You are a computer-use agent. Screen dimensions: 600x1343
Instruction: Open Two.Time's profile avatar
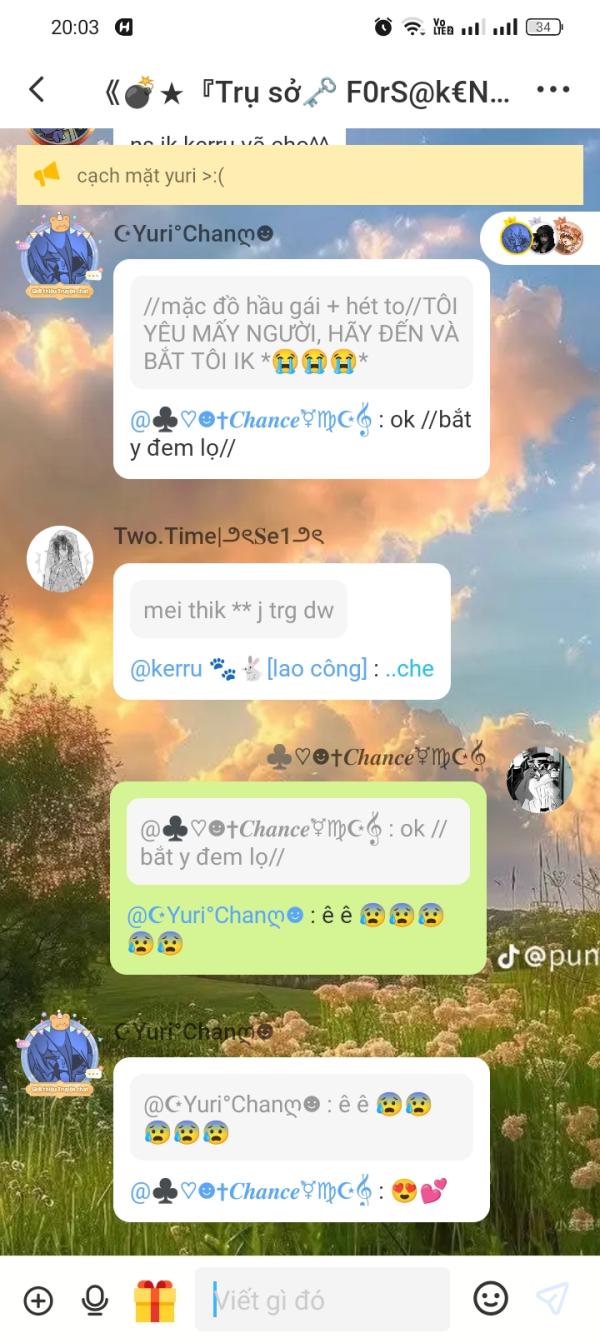pyautogui.click(x=60, y=559)
